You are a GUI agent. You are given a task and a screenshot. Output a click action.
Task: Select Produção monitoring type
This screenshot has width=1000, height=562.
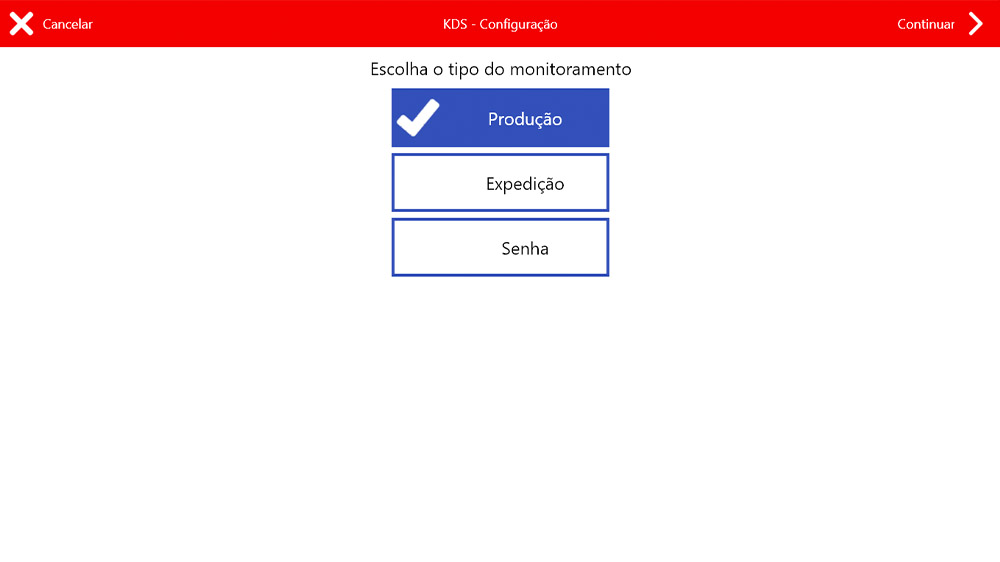point(500,118)
